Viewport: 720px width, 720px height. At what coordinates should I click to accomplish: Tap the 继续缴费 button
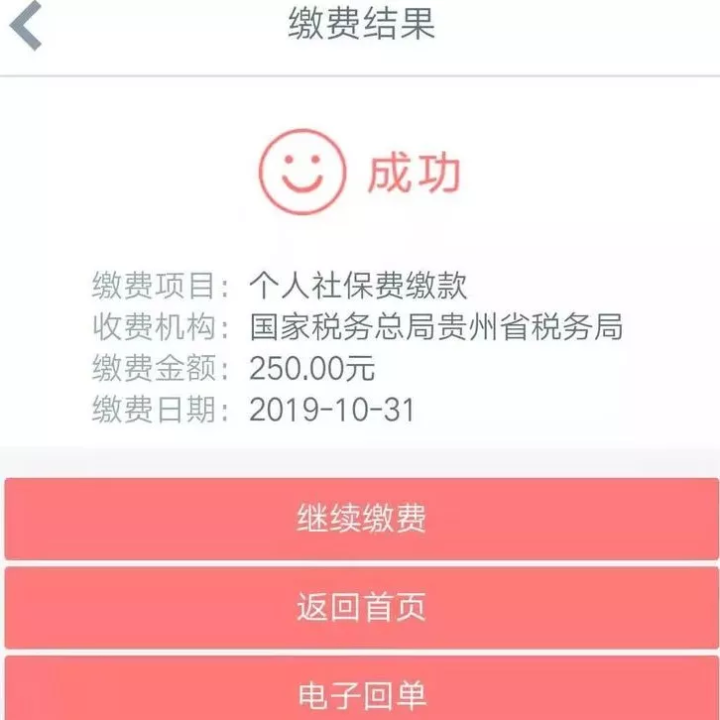click(x=360, y=518)
